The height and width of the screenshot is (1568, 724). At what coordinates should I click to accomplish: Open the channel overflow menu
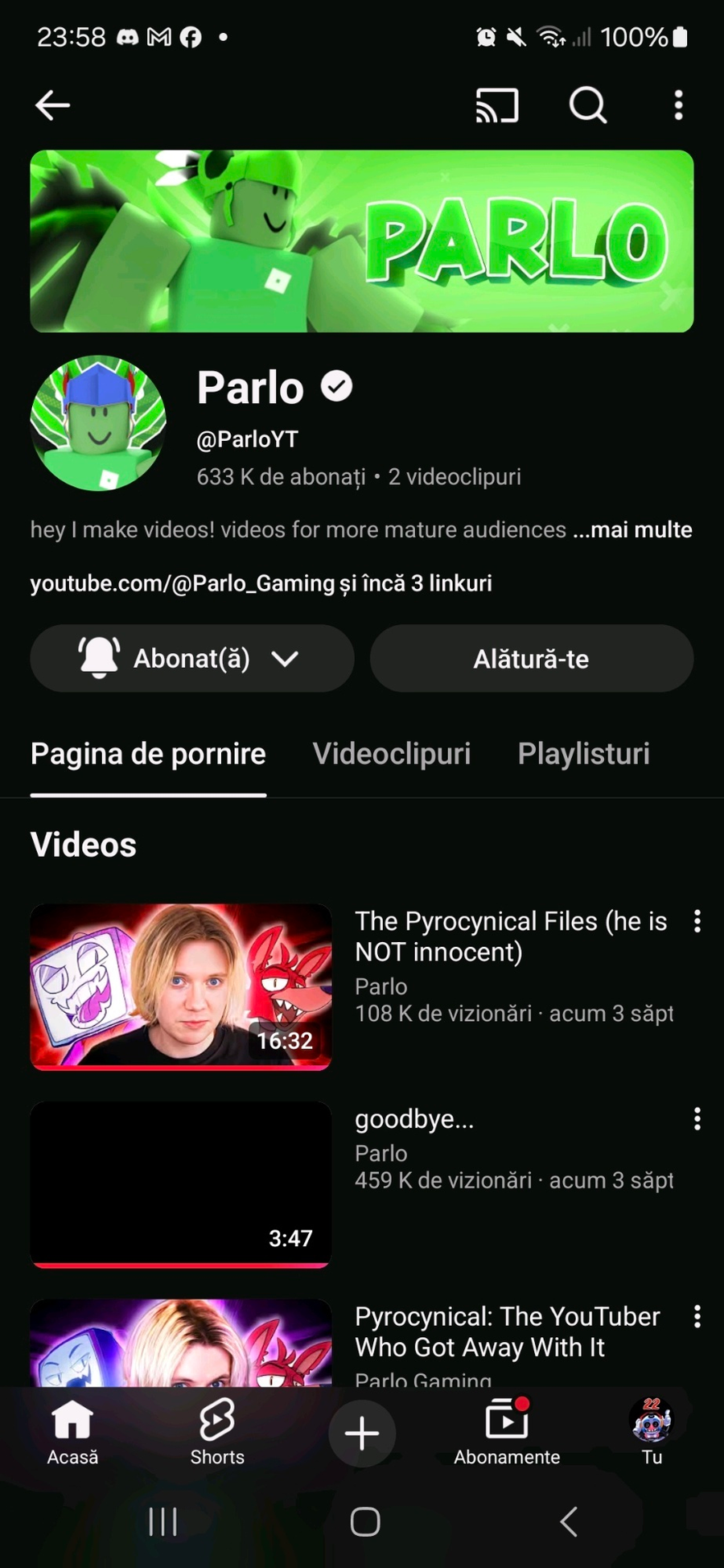point(678,105)
